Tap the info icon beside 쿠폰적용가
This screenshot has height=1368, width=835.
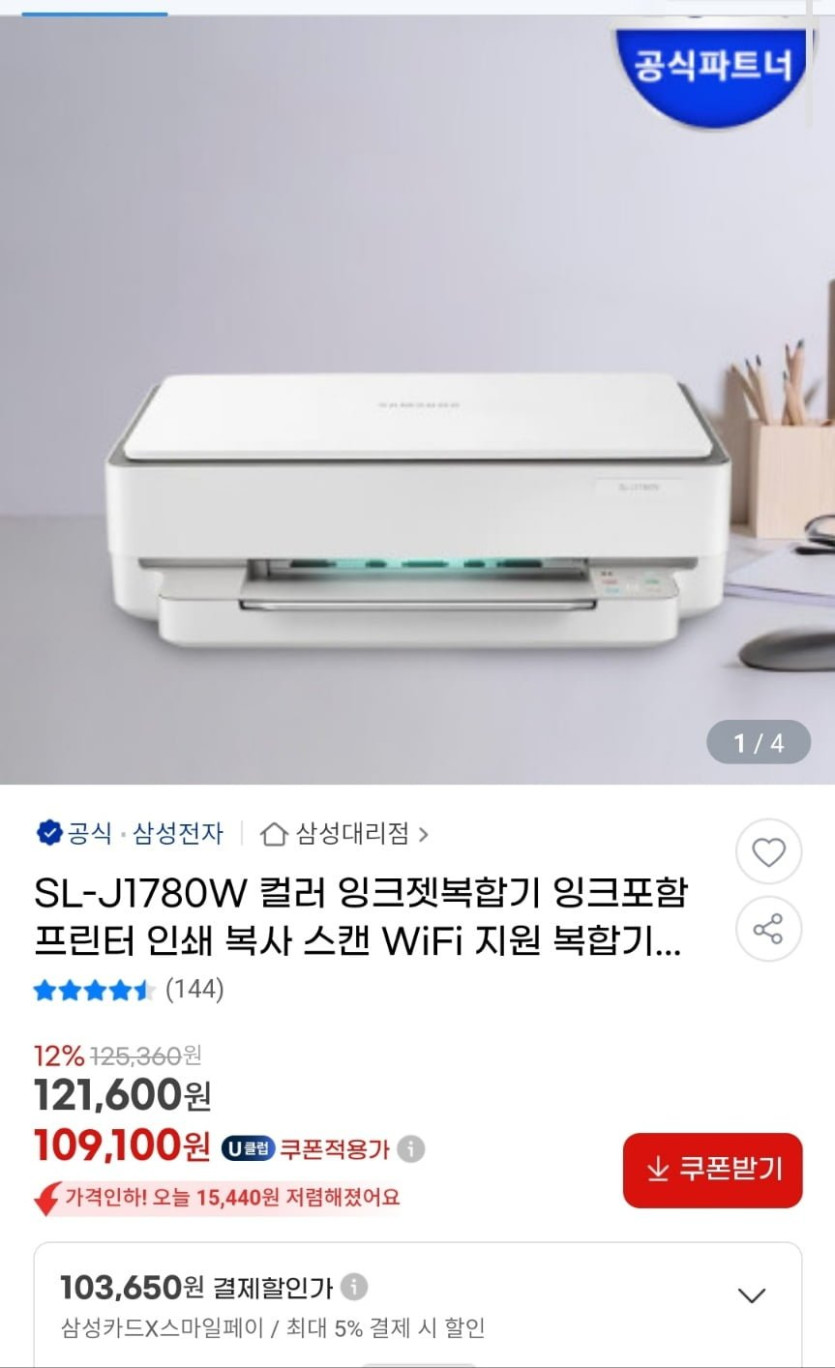[x=410, y=1150]
